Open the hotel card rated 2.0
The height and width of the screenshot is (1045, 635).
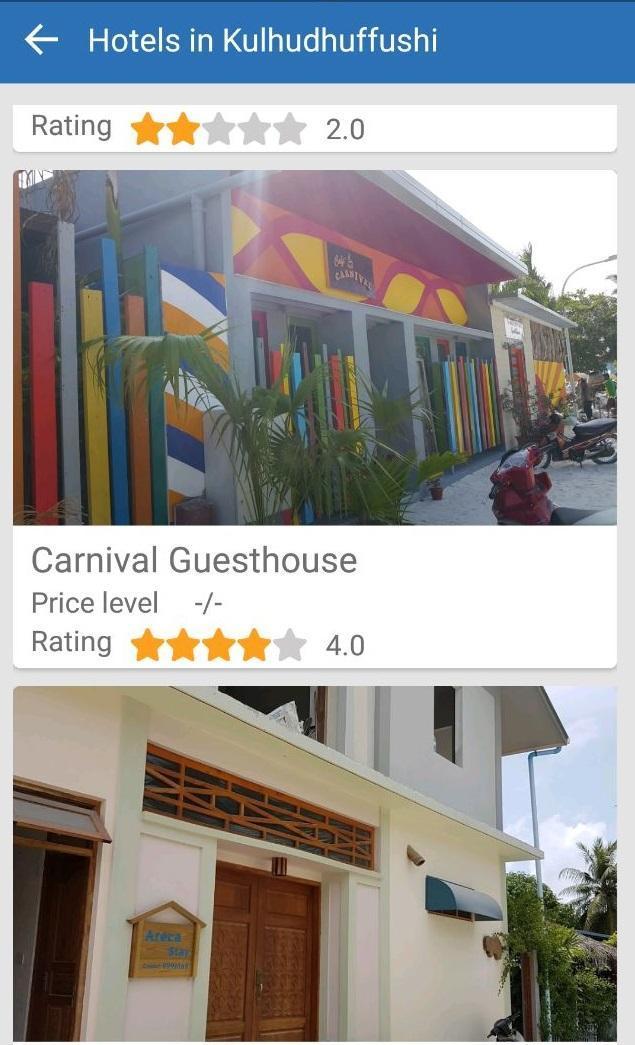(x=314, y=128)
